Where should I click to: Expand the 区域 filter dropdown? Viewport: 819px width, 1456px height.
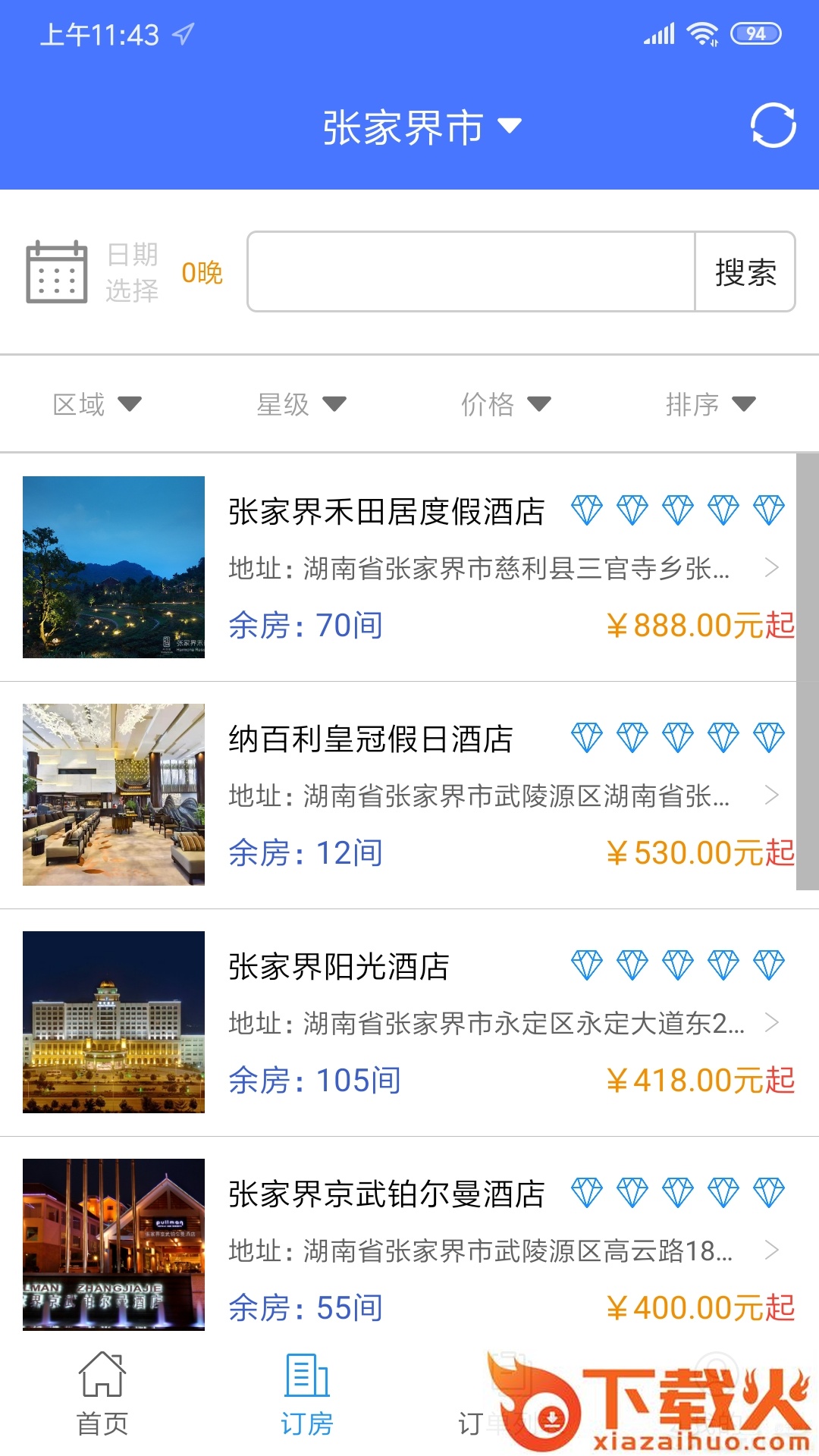click(97, 404)
